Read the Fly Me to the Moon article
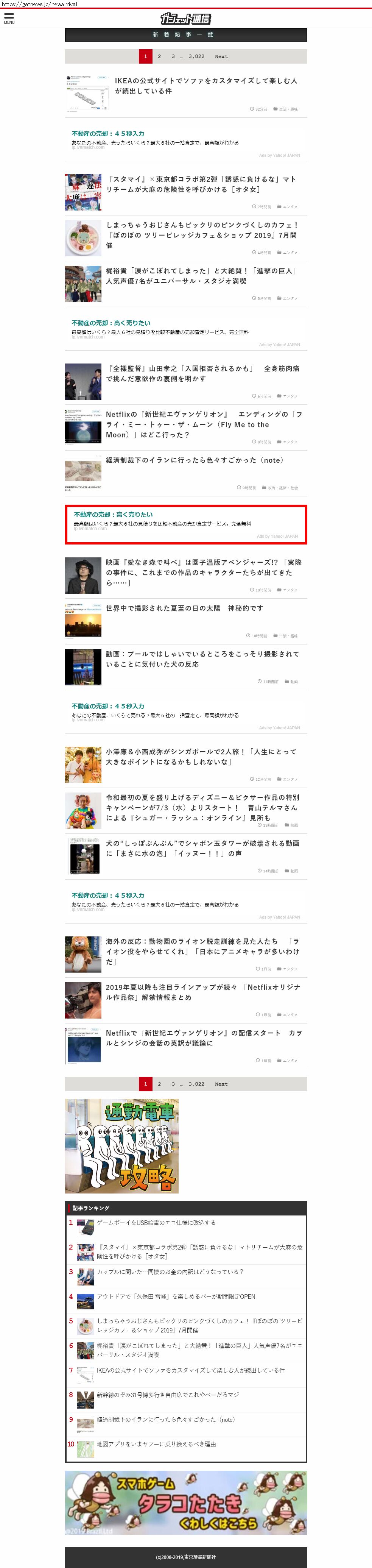 click(x=203, y=424)
